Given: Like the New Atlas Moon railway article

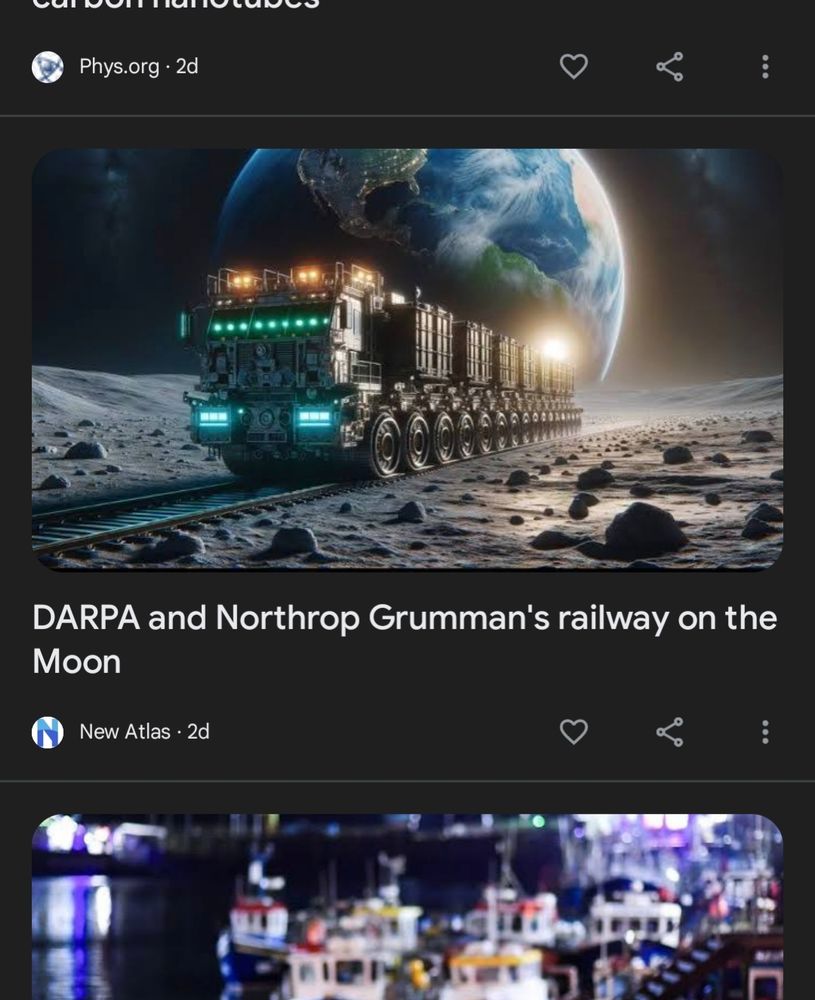Looking at the screenshot, I should (x=573, y=732).
